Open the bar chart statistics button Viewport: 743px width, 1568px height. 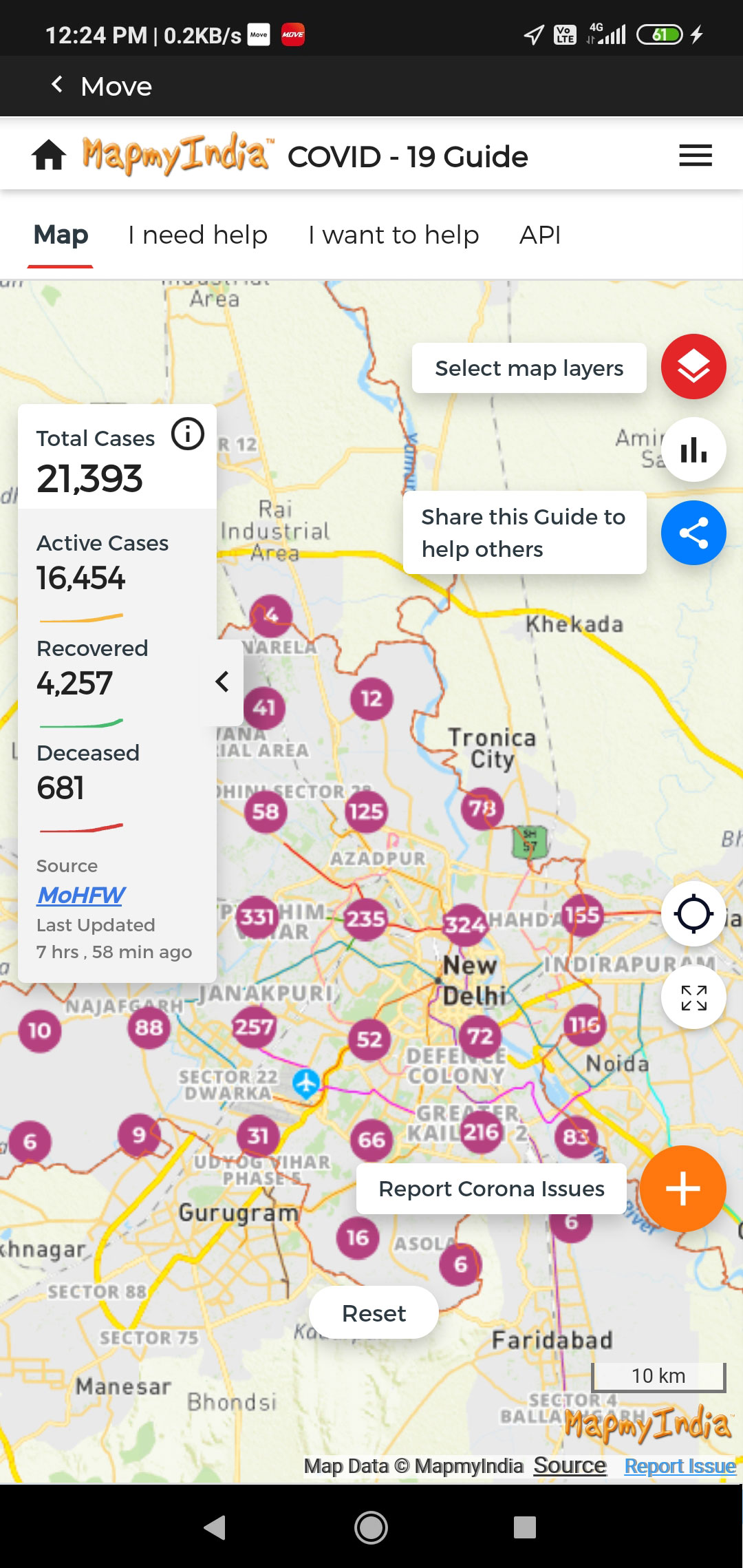tap(693, 450)
